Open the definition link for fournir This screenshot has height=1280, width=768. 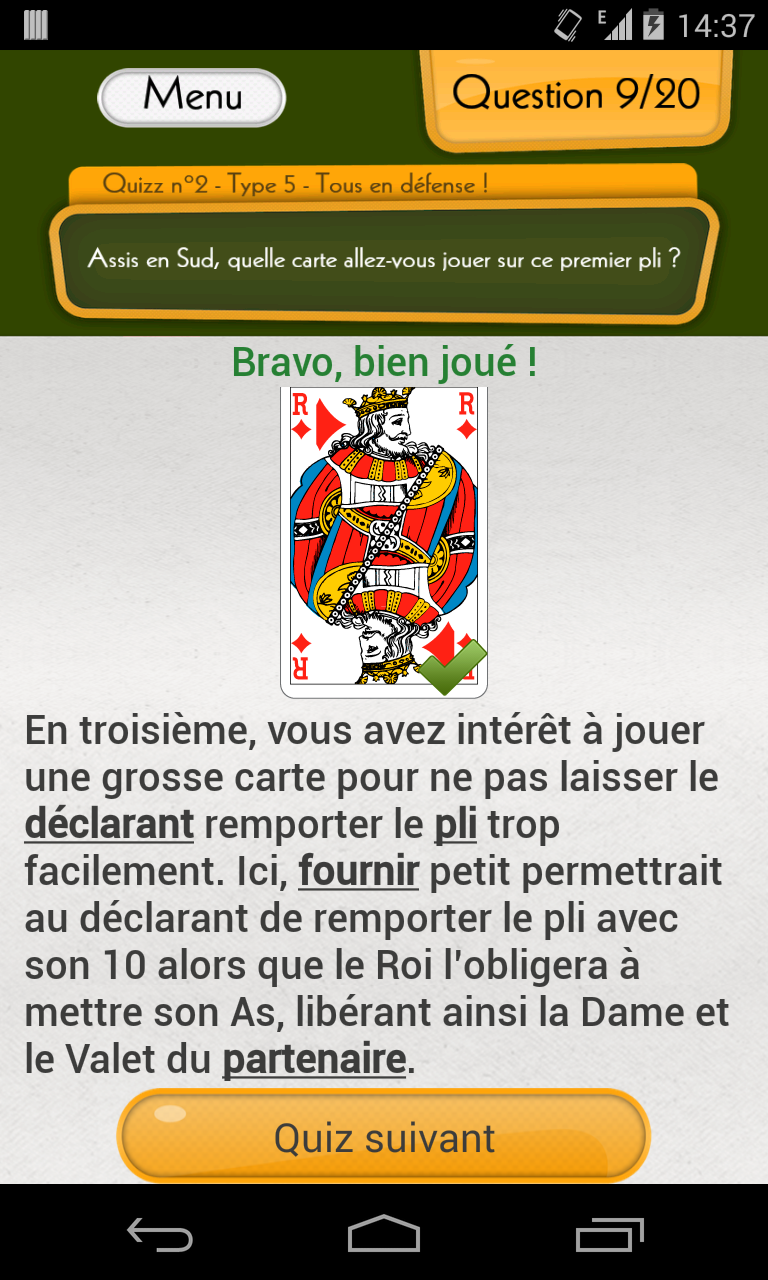pyautogui.click(x=358, y=872)
